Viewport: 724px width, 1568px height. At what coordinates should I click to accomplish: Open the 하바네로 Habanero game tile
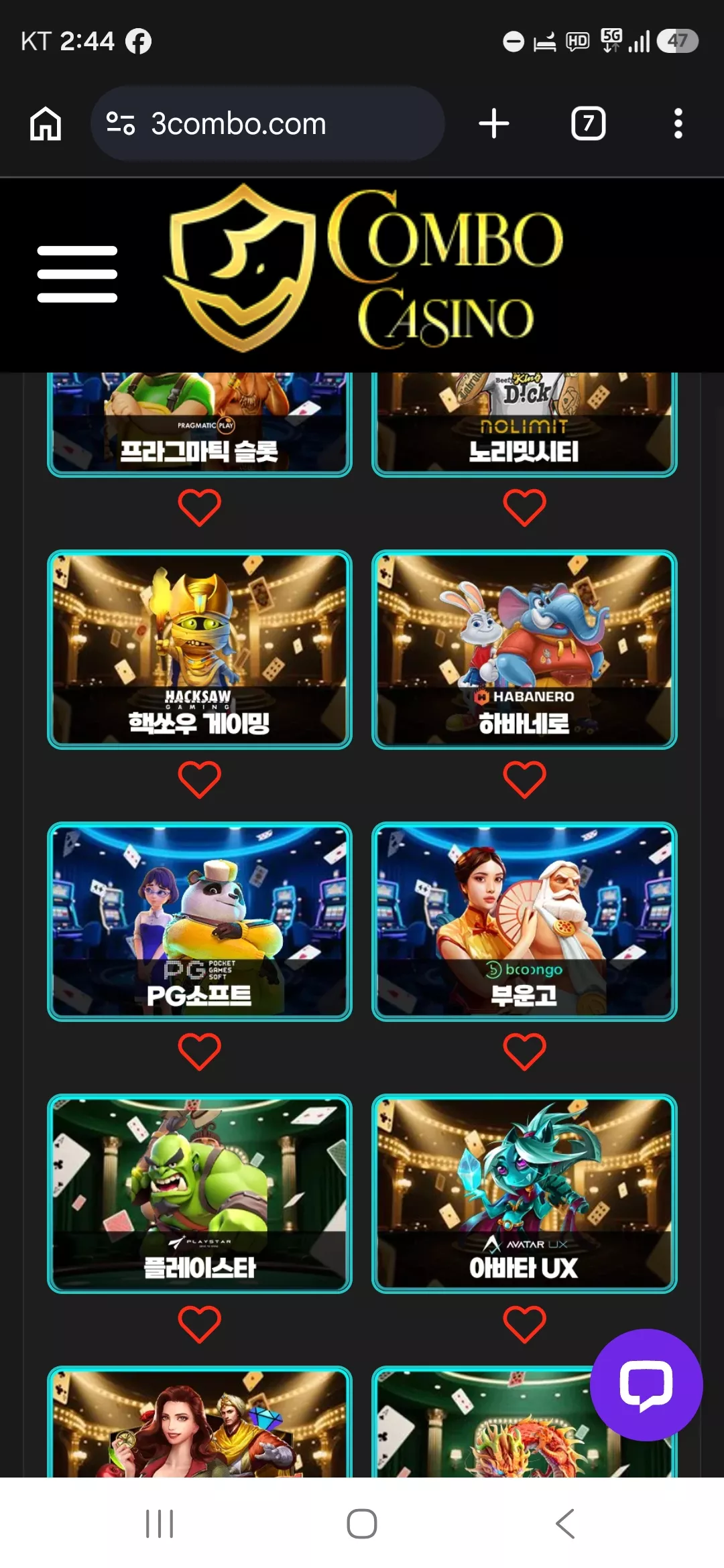click(524, 649)
